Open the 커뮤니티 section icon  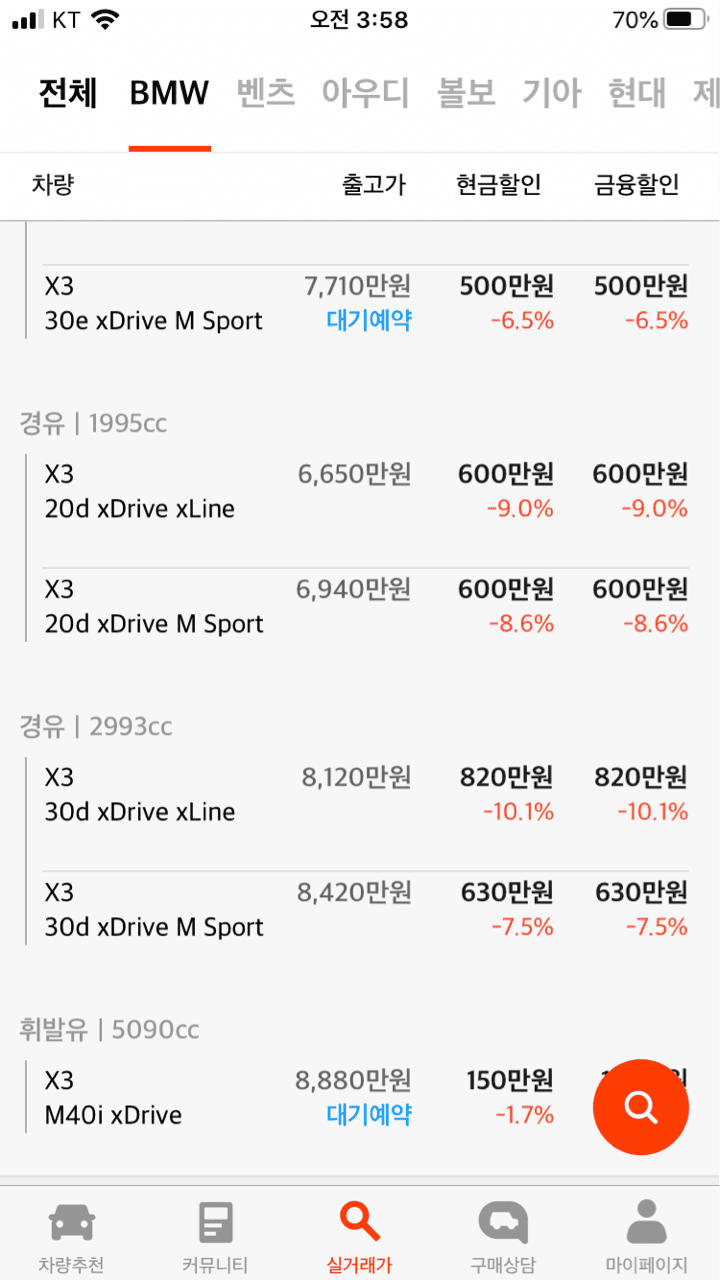click(x=213, y=1230)
